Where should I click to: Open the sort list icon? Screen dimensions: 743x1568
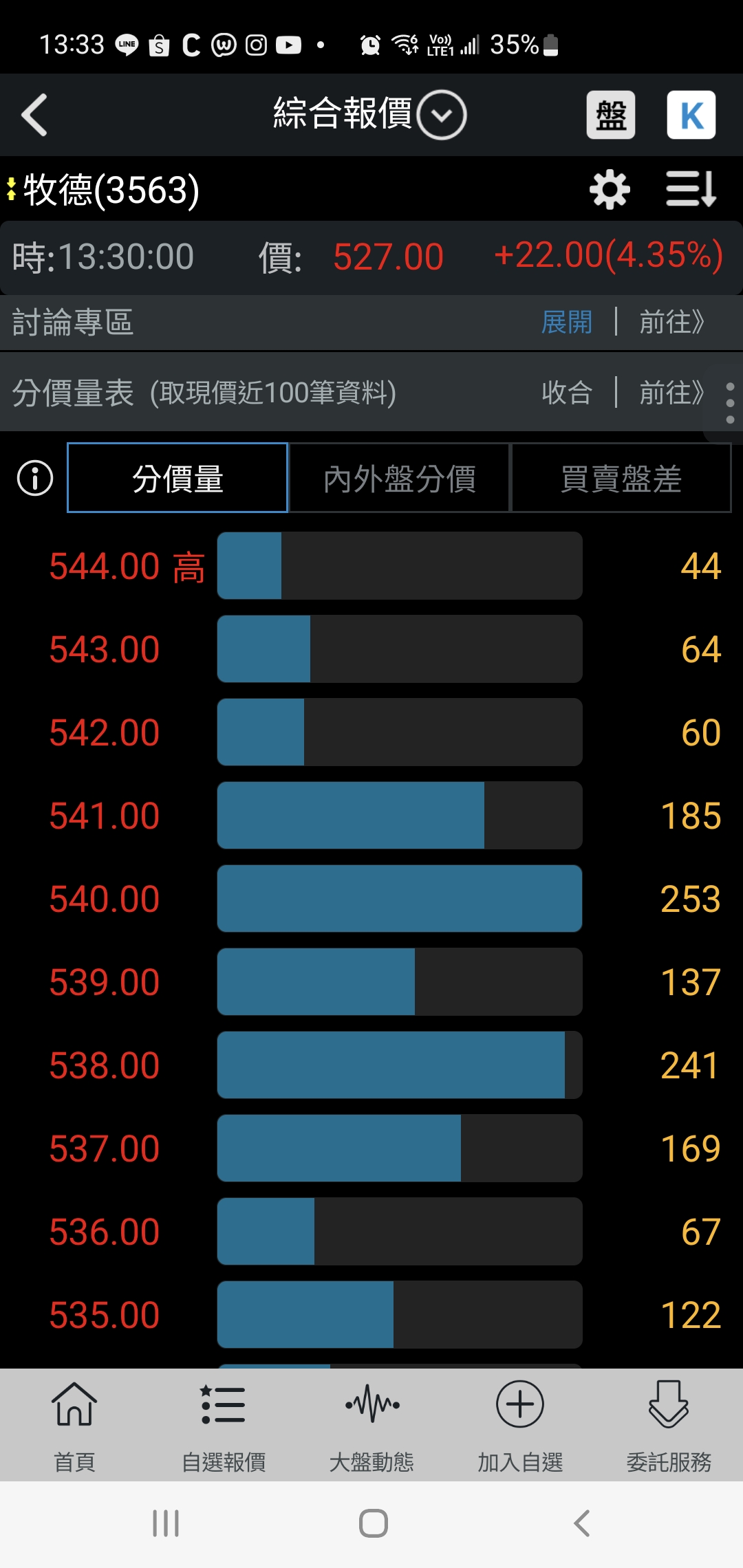click(x=691, y=190)
